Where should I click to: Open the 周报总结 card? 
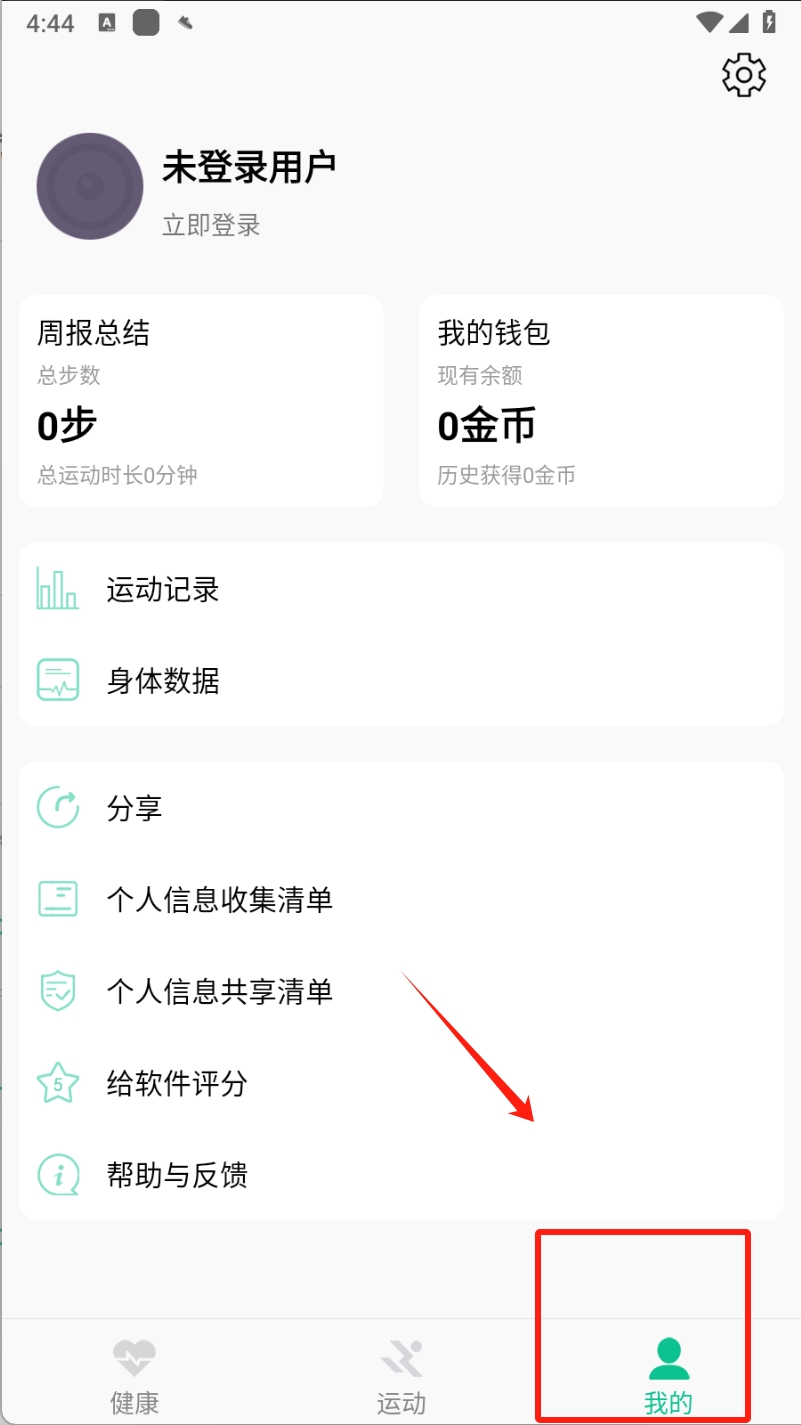[201, 401]
